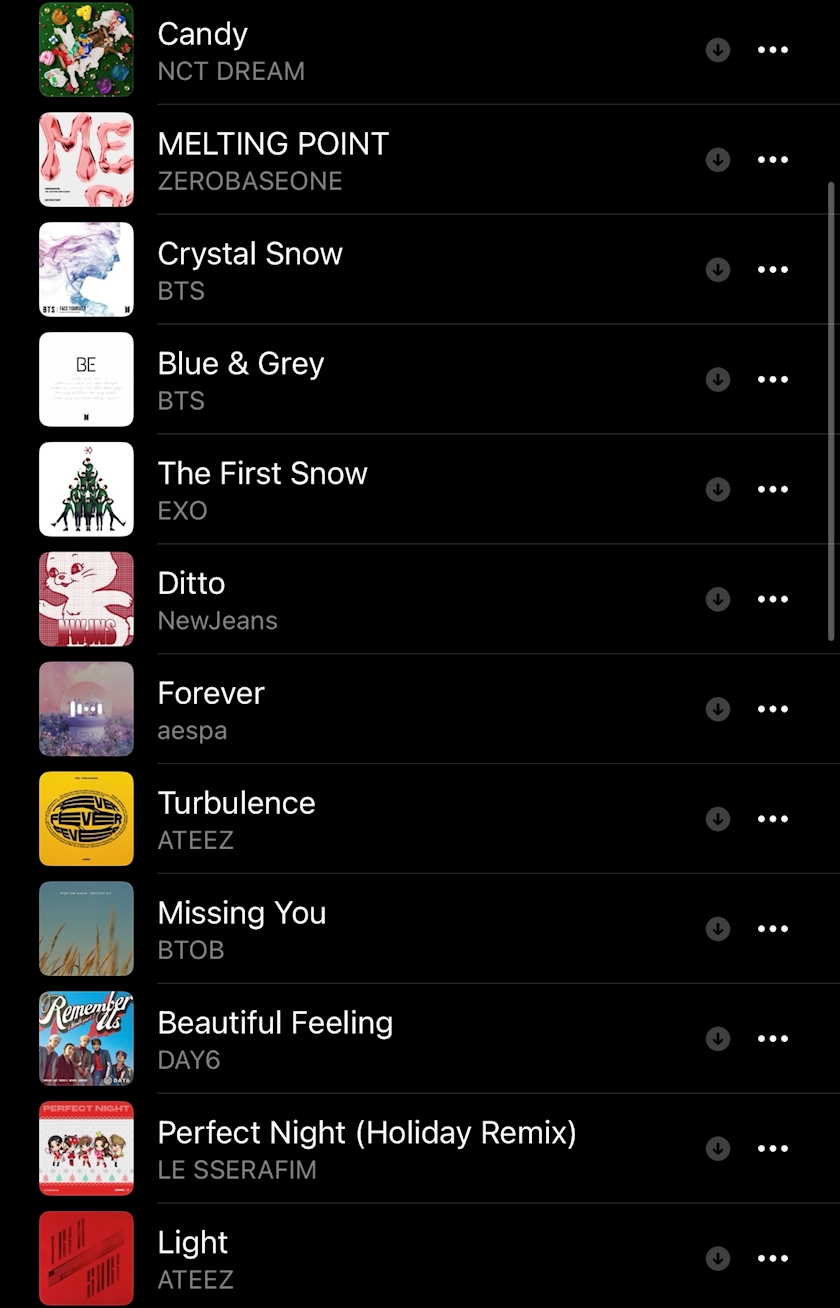Download Blue & Grey by BTS
This screenshot has width=840, height=1308.
(718, 380)
